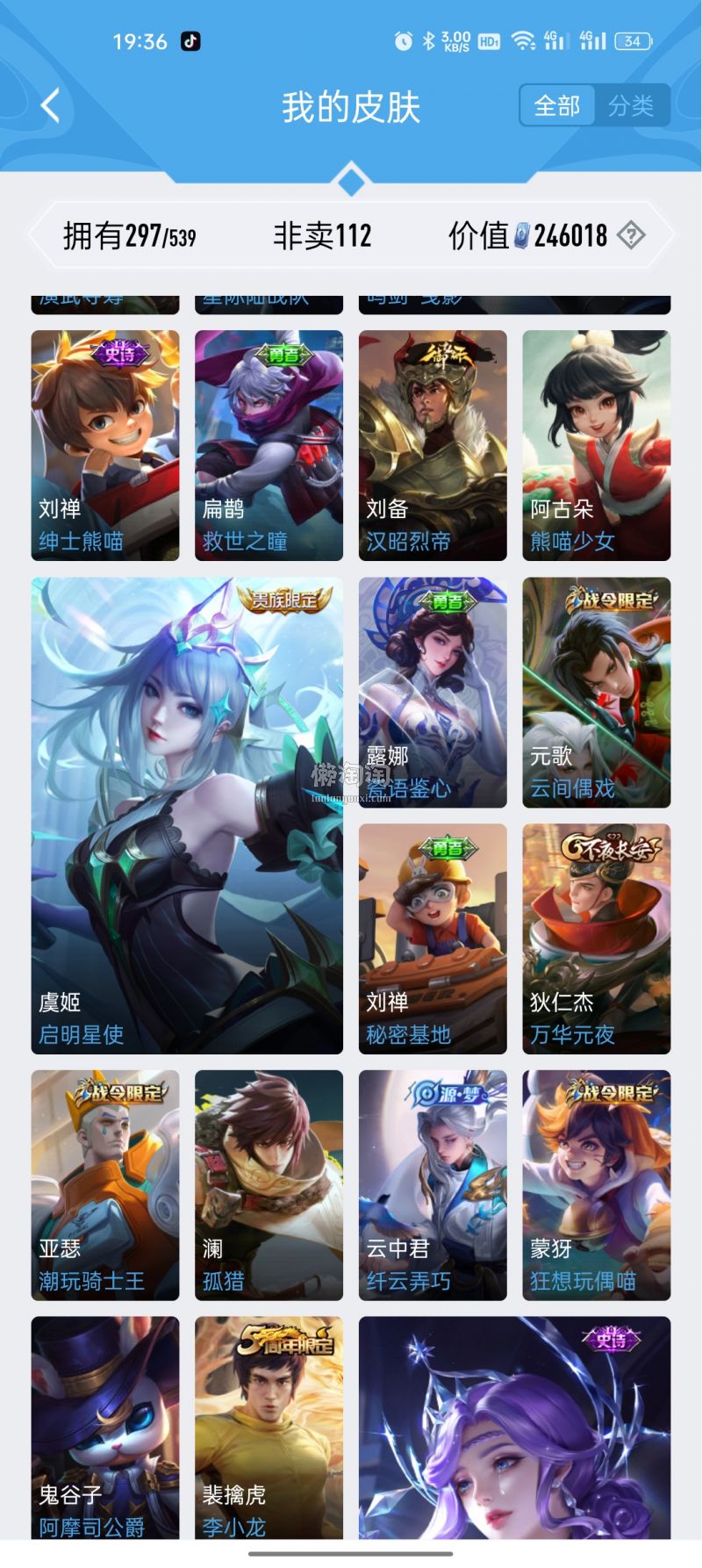Open 狄仁杰 万华元夜 skin card
The width and height of the screenshot is (702, 1568).
pos(597,939)
